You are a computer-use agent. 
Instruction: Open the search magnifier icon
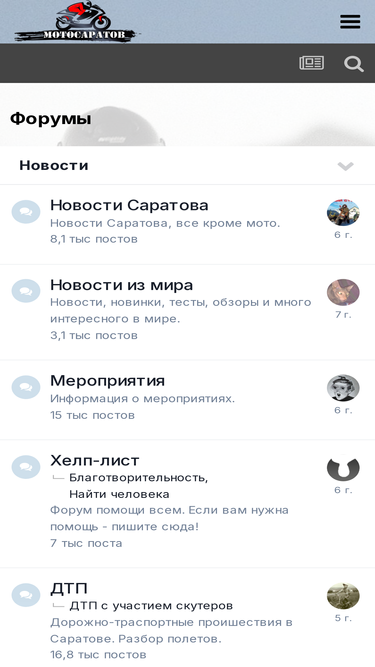pyautogui.click(x=353, y=64)
